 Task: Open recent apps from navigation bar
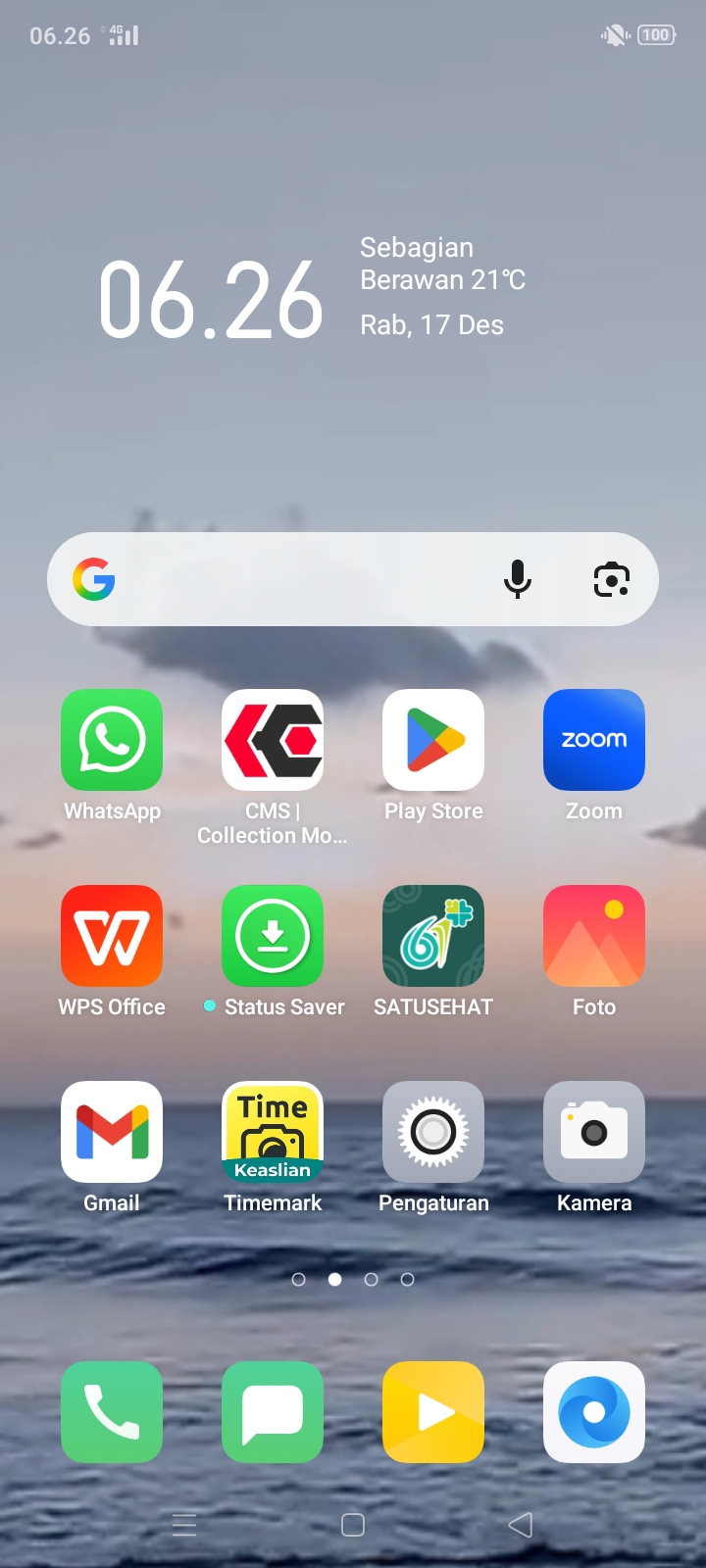pos(184,1525)
